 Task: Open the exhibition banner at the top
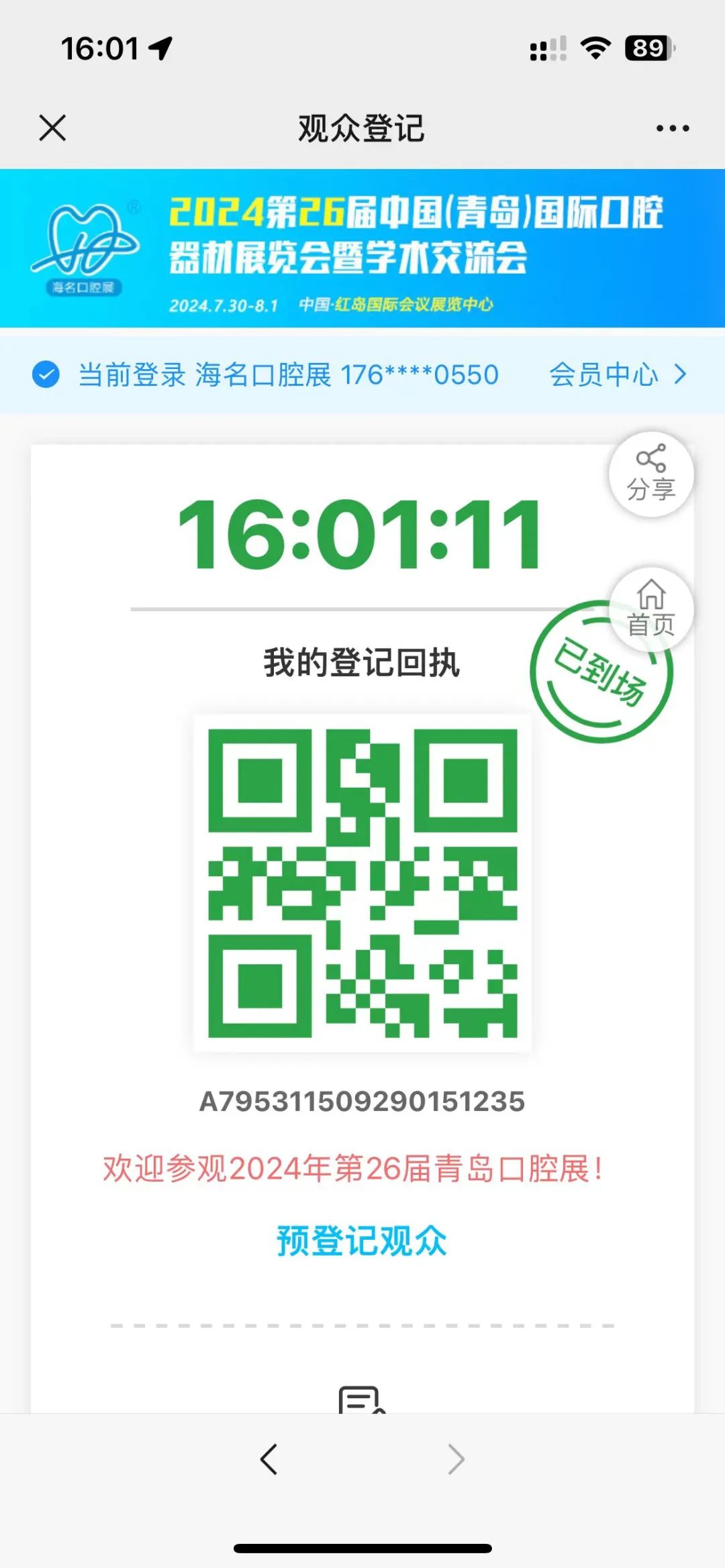pos(362,248)
